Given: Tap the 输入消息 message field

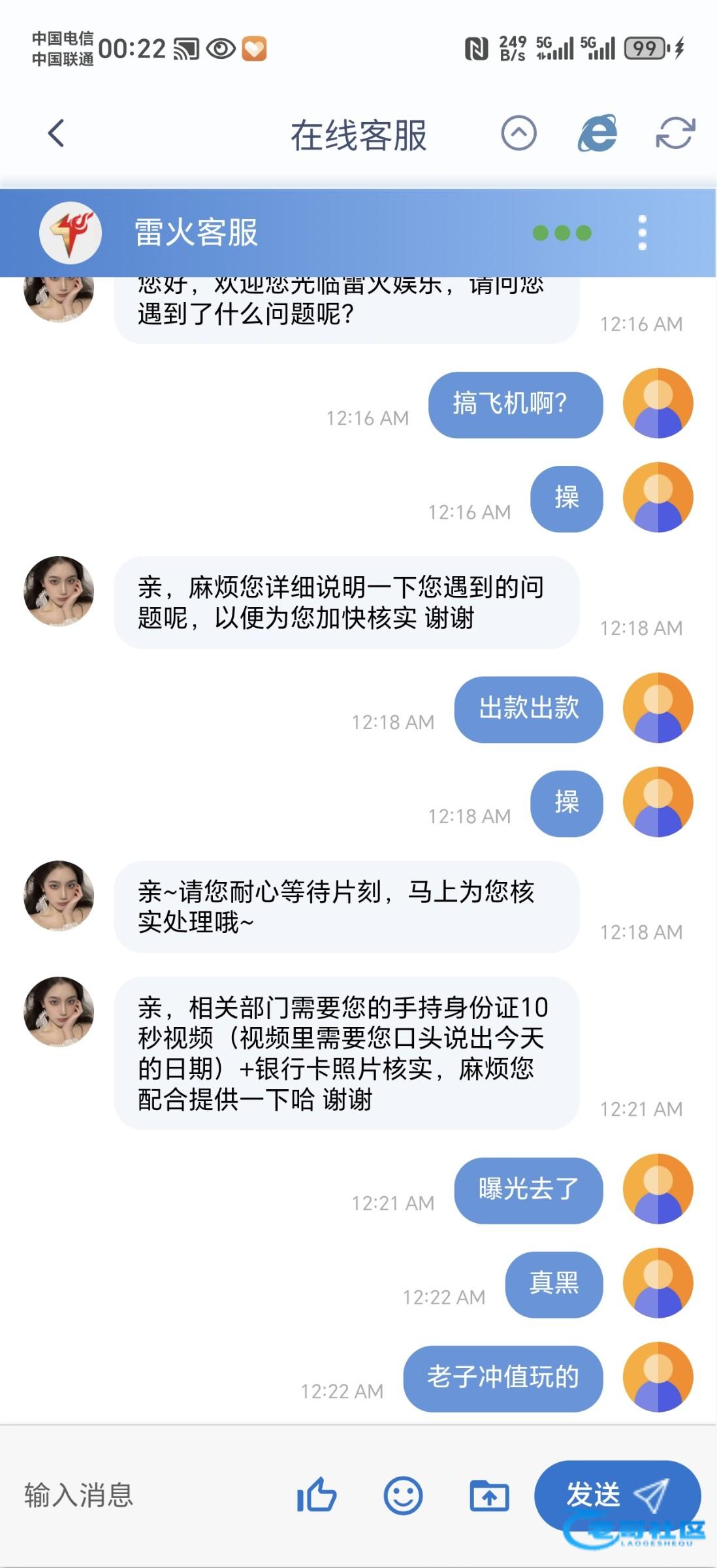Looking at the screenshot, I should coord(144,1495).
